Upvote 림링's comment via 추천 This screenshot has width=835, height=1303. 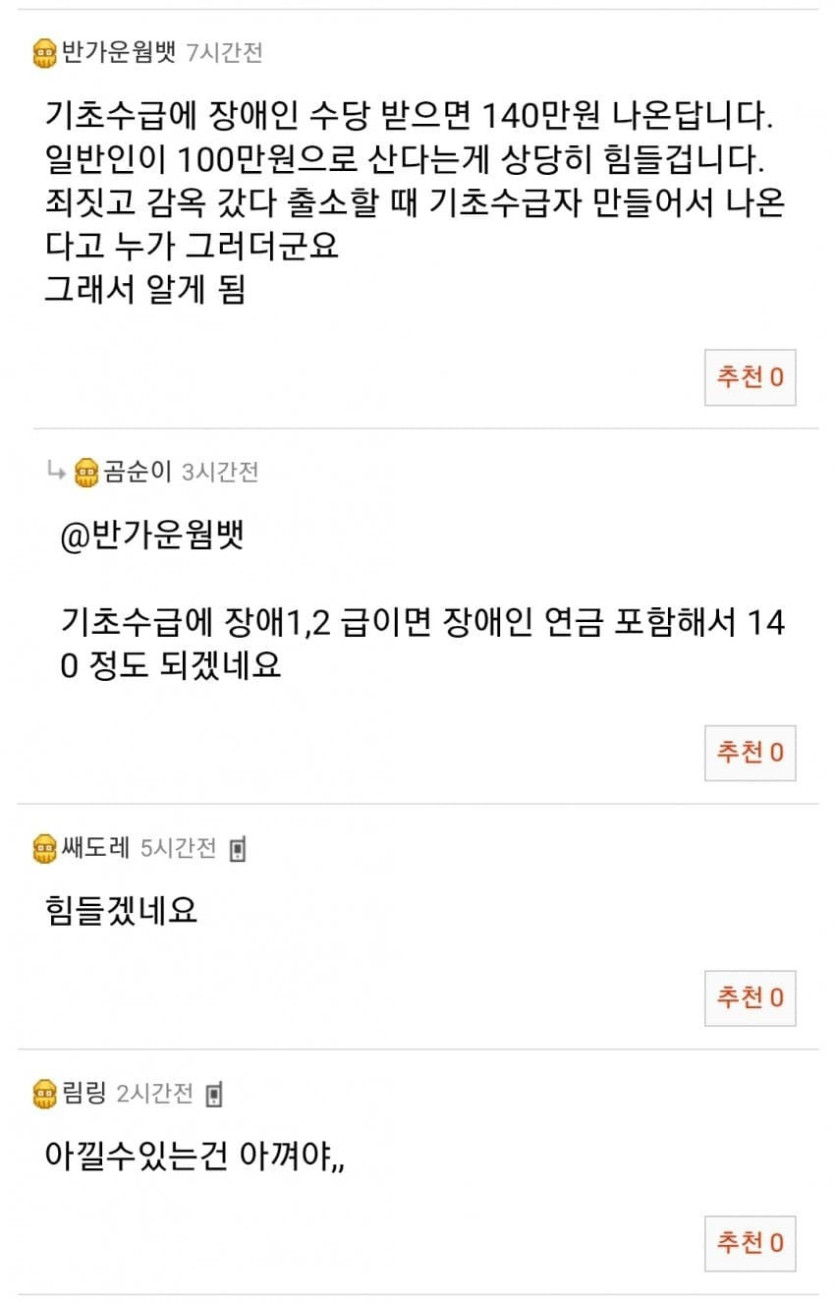(749, 1243)
